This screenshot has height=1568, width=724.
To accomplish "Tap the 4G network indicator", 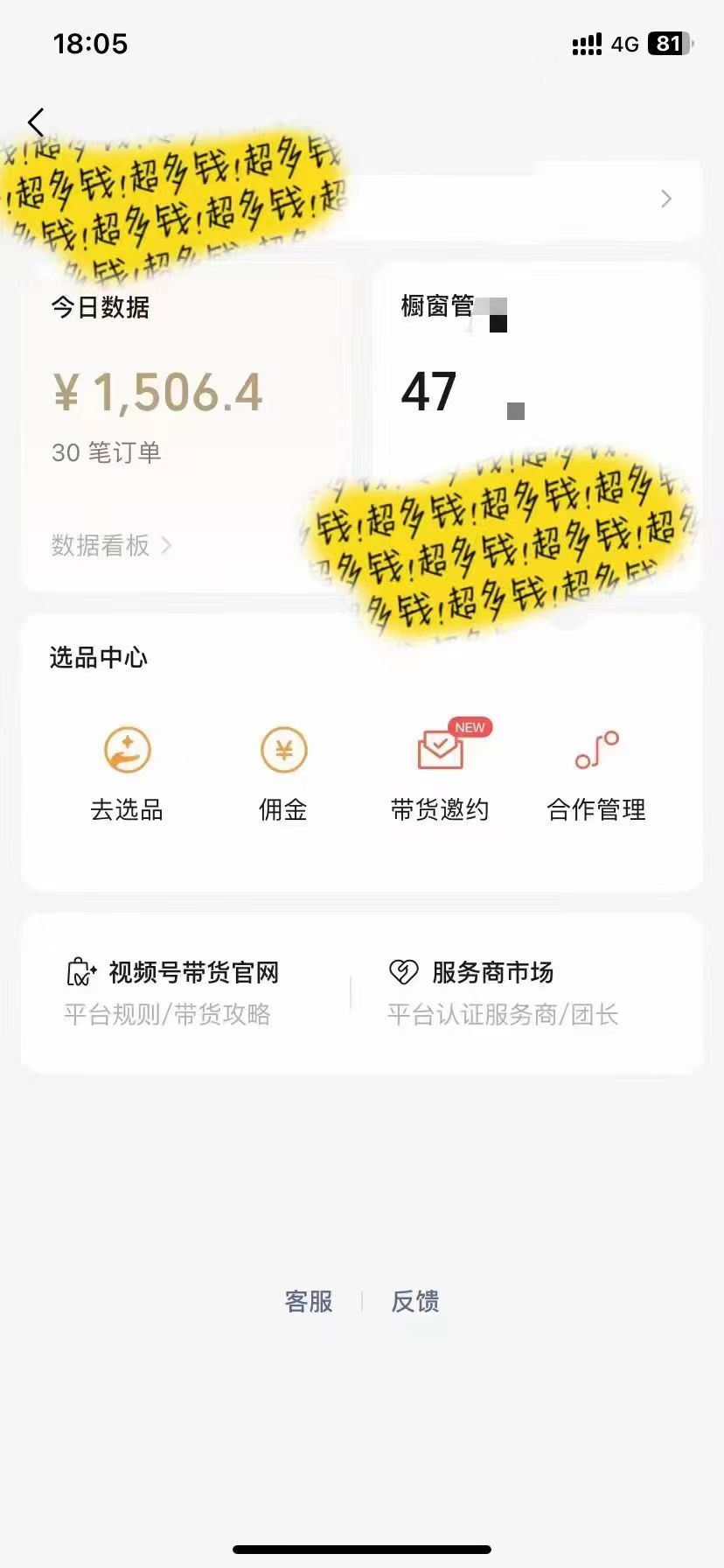I will [623, 44].
